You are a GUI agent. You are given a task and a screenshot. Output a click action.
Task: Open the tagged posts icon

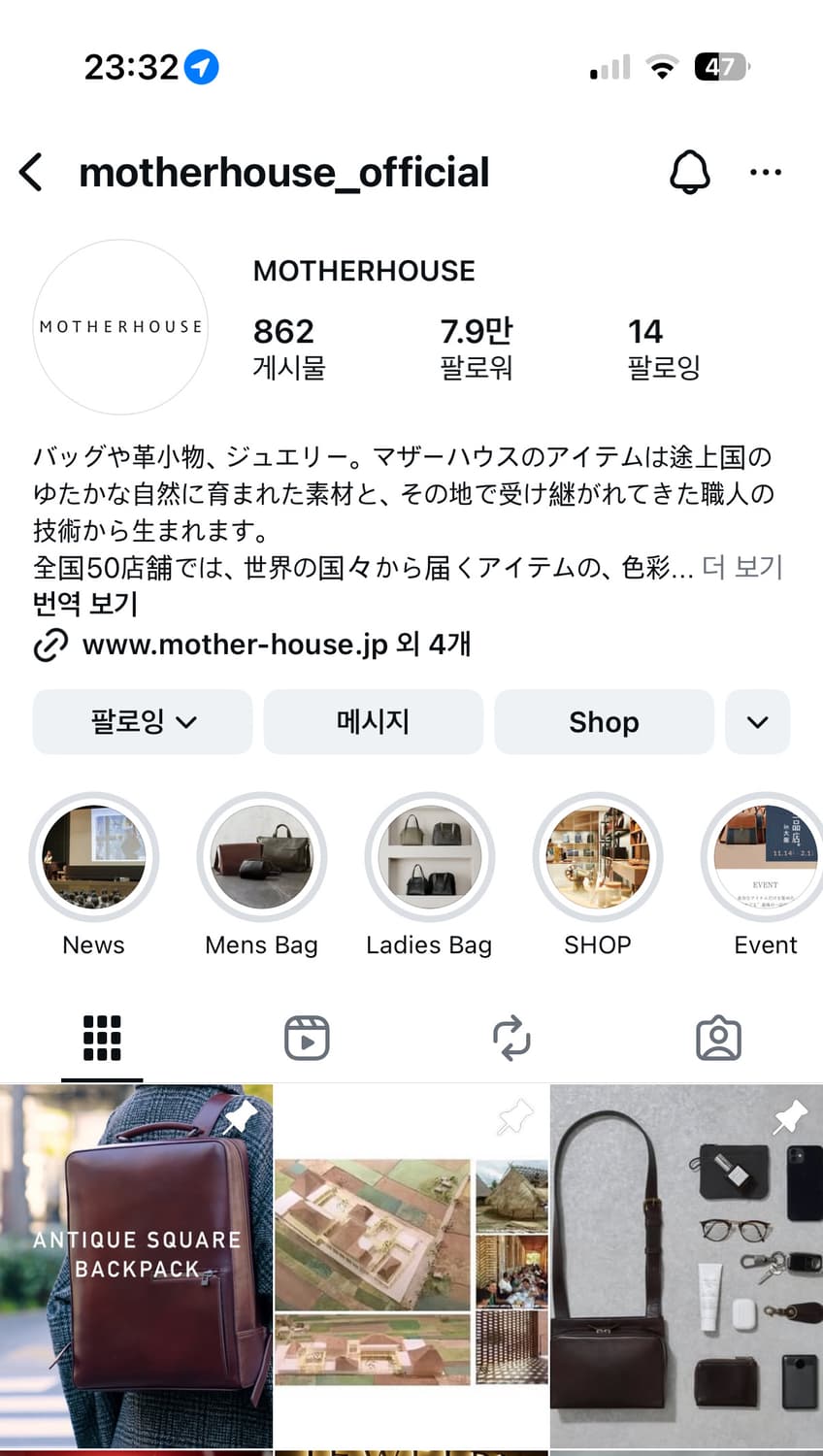click(719, 1038)
